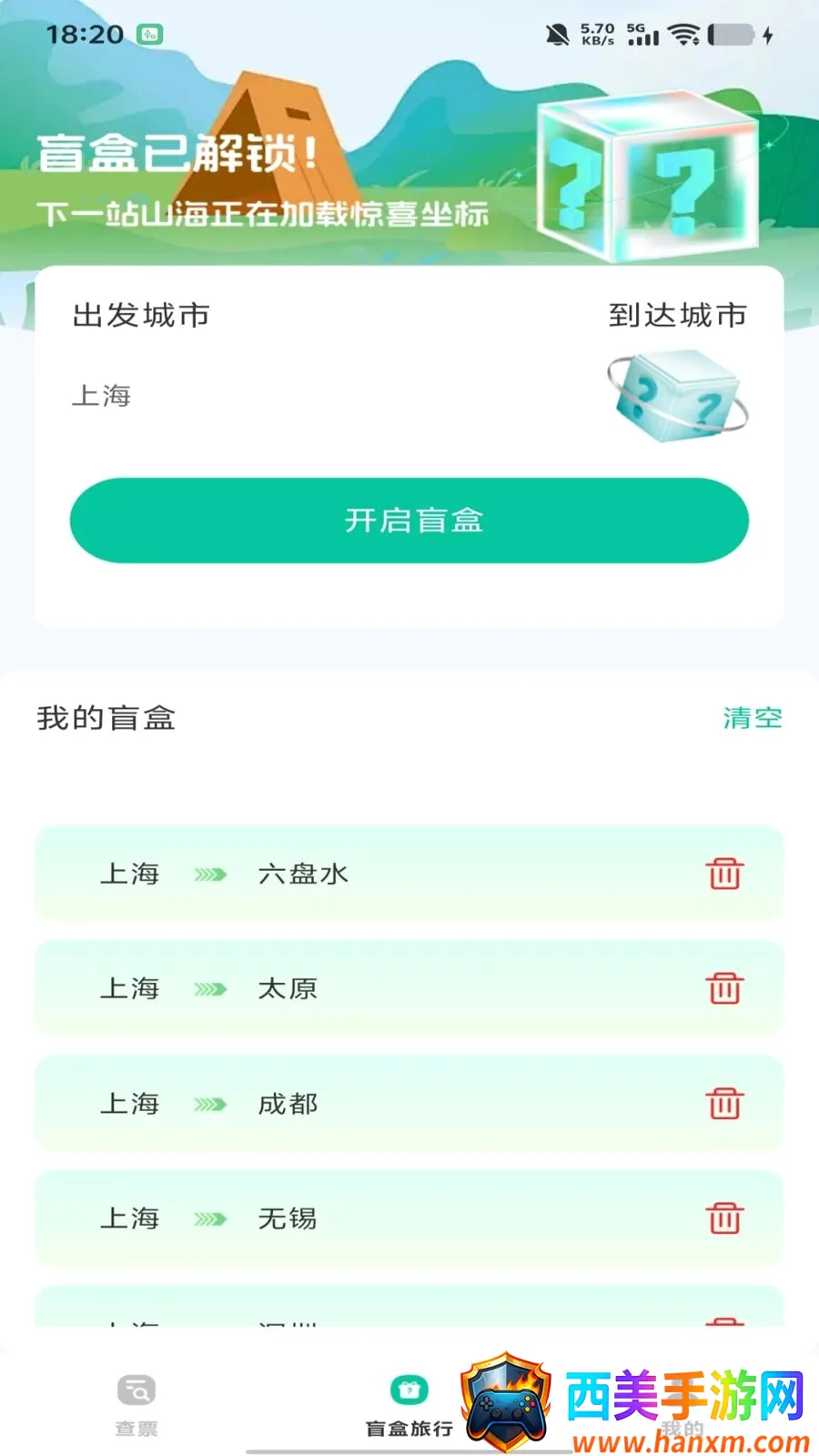Select the arrival city blind box
This screenshot has height=1456, width=819.
pos(678,397)
